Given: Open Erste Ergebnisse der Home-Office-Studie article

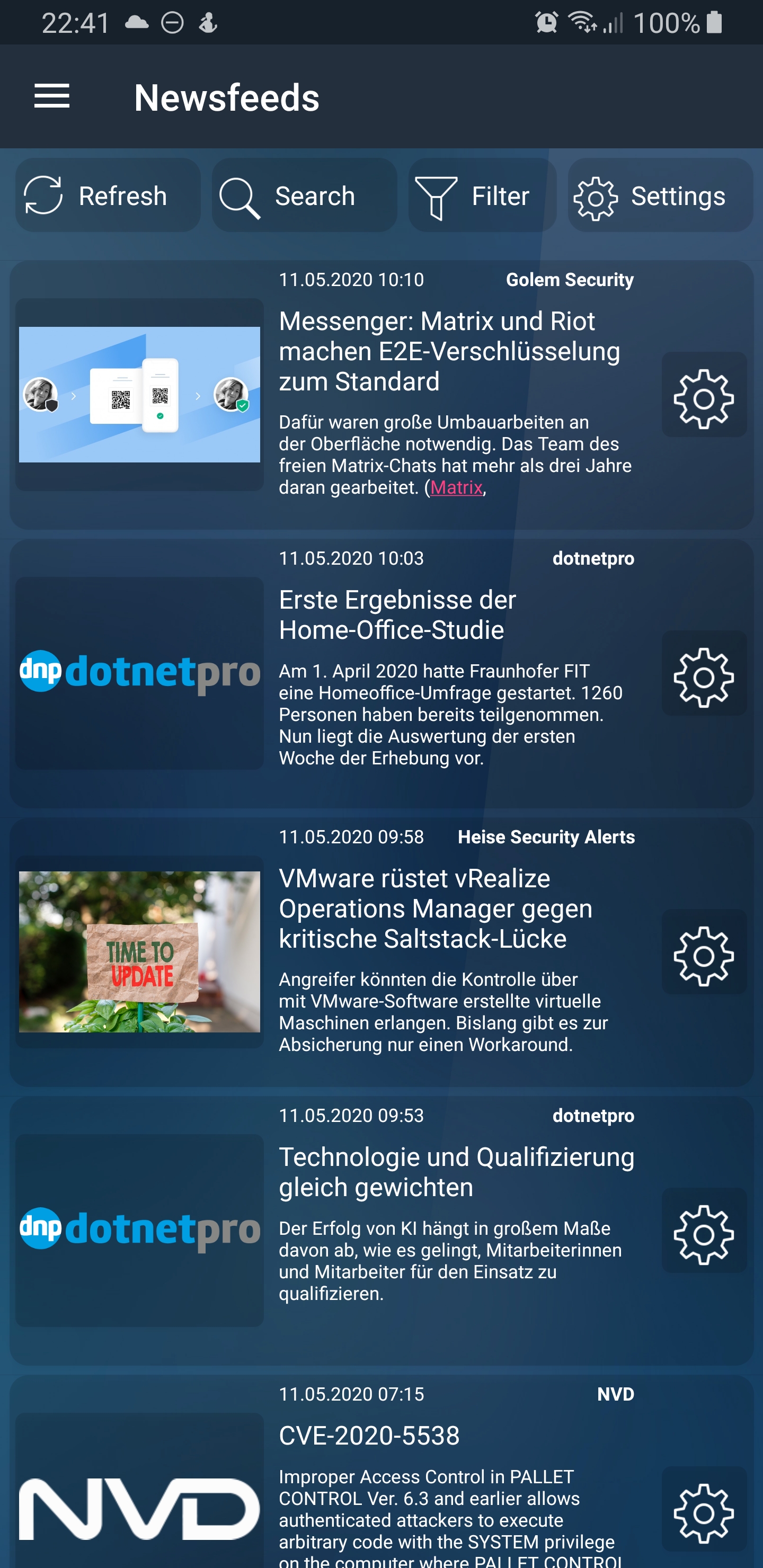Looking at the screenshot, I should 397,615.
